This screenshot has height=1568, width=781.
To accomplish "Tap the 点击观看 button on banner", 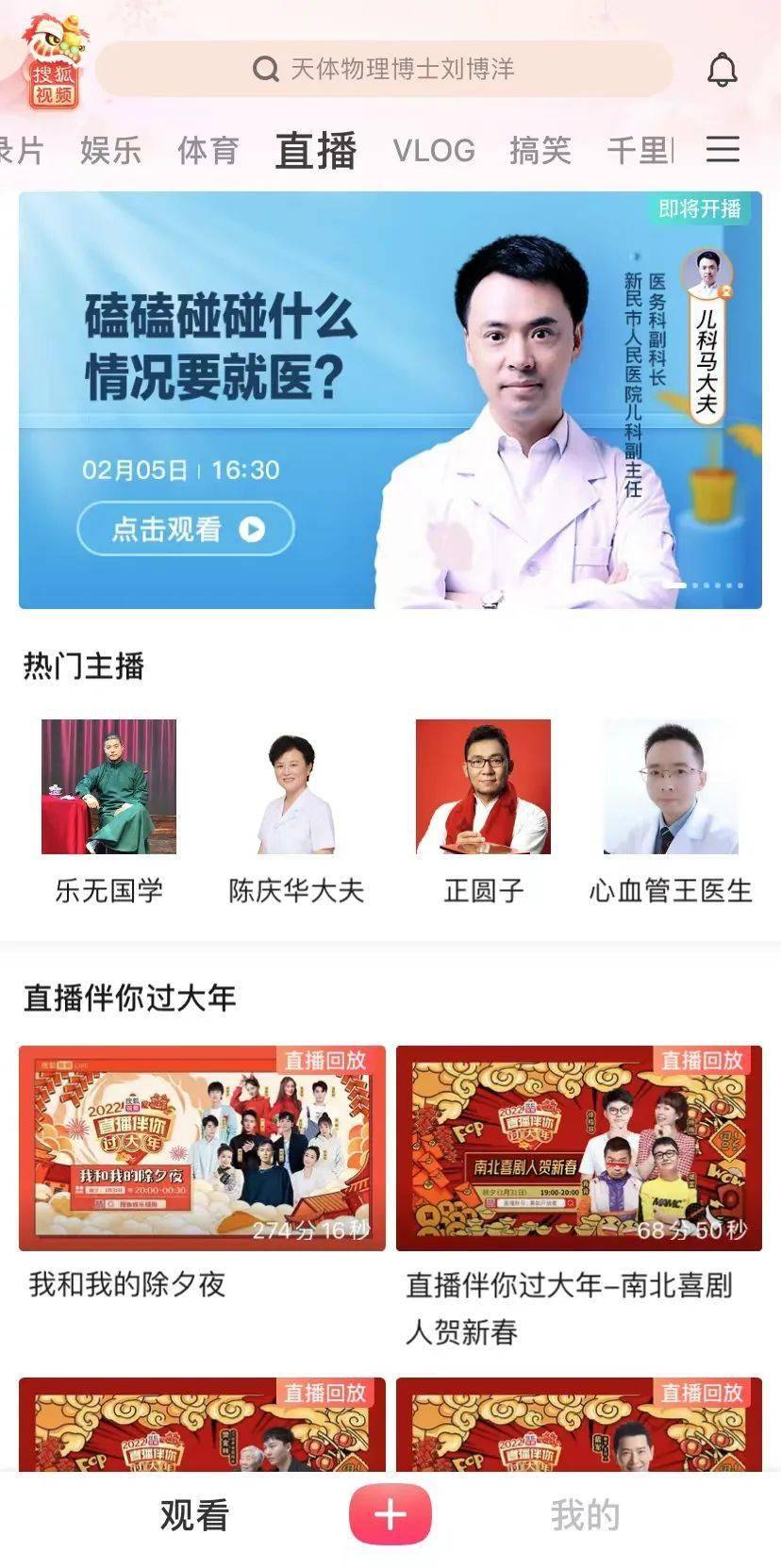I will (x=186, y=529).
